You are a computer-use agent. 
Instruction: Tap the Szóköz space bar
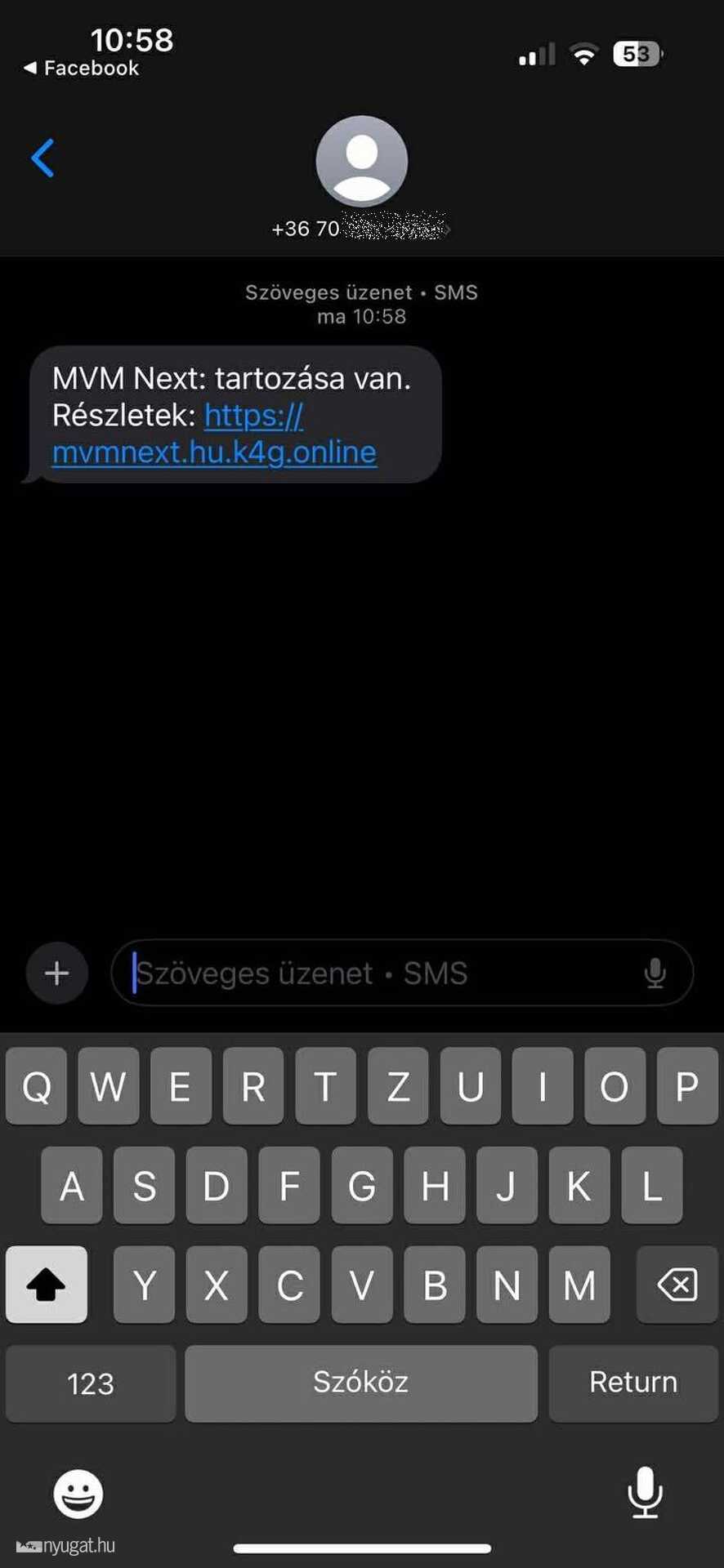361,1383
